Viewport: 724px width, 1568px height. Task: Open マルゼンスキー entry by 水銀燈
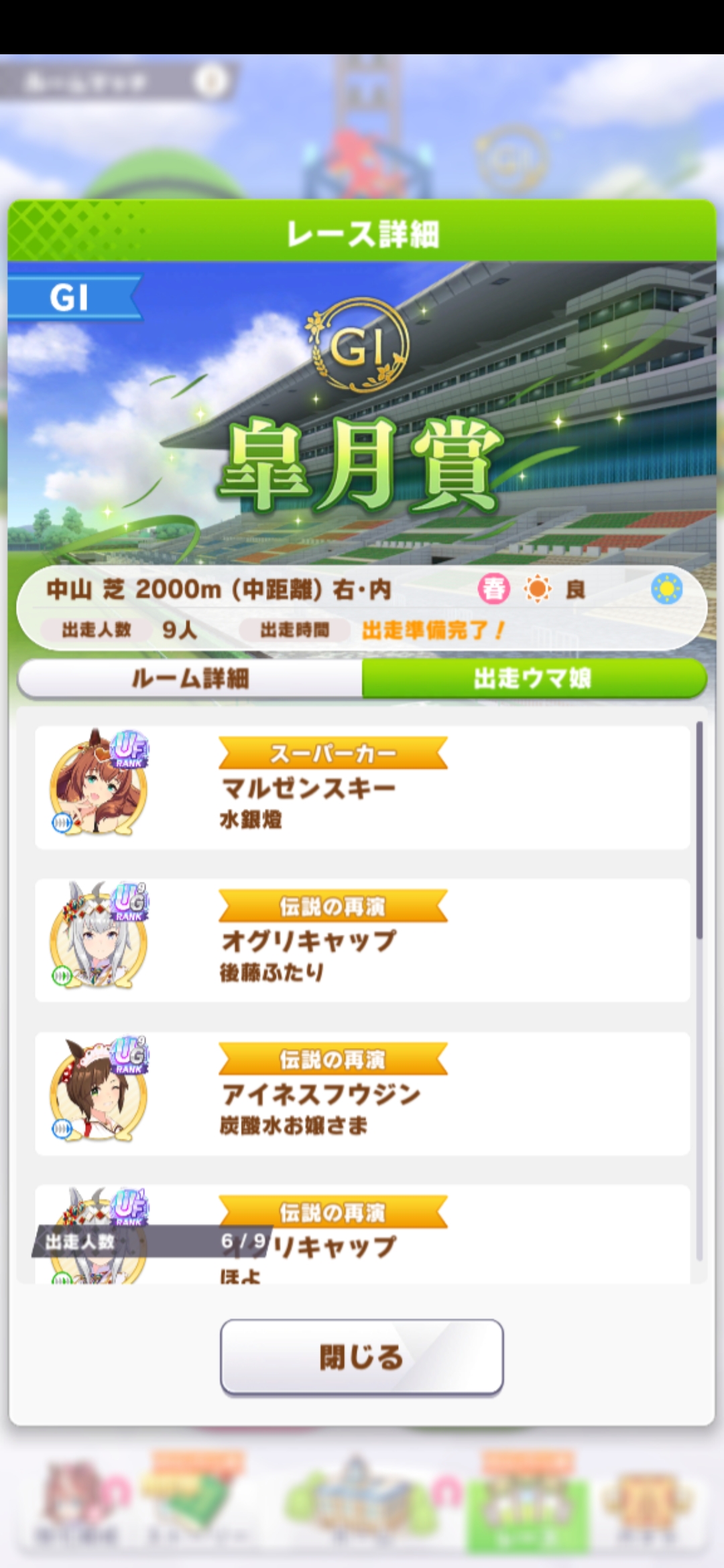(362, 787)
